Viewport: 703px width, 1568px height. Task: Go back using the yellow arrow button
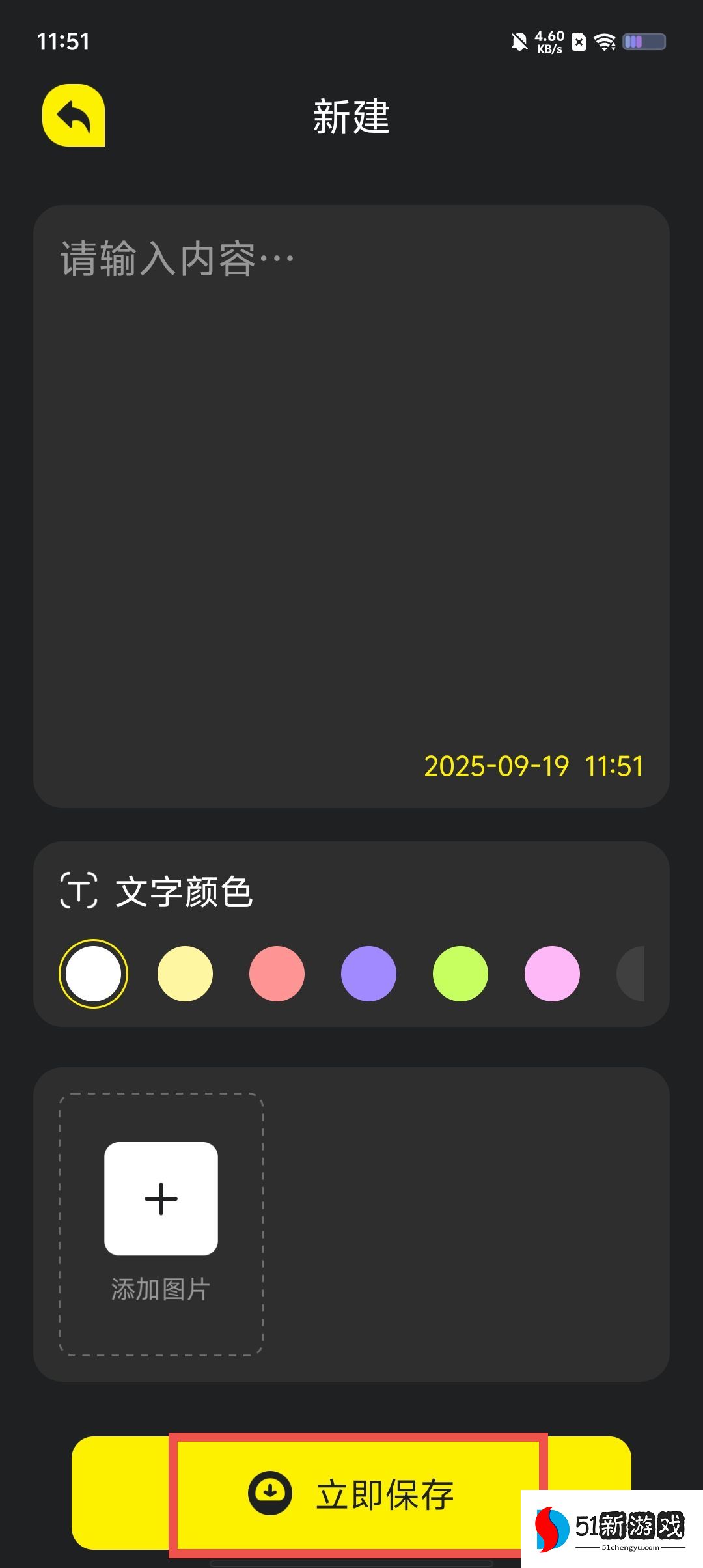coord(74,115)
